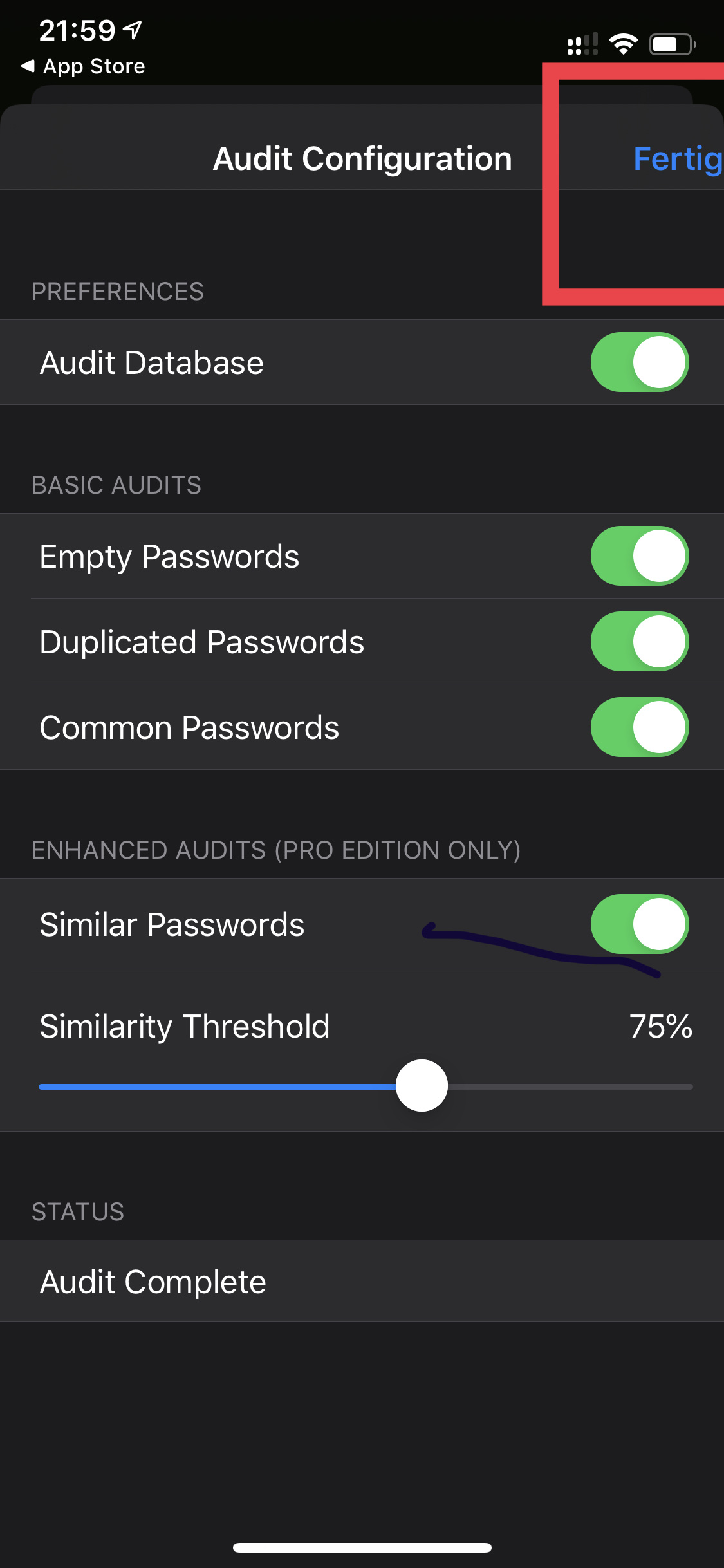
Task: Disable the Empty Passwords audit
Action: (639, 556)
